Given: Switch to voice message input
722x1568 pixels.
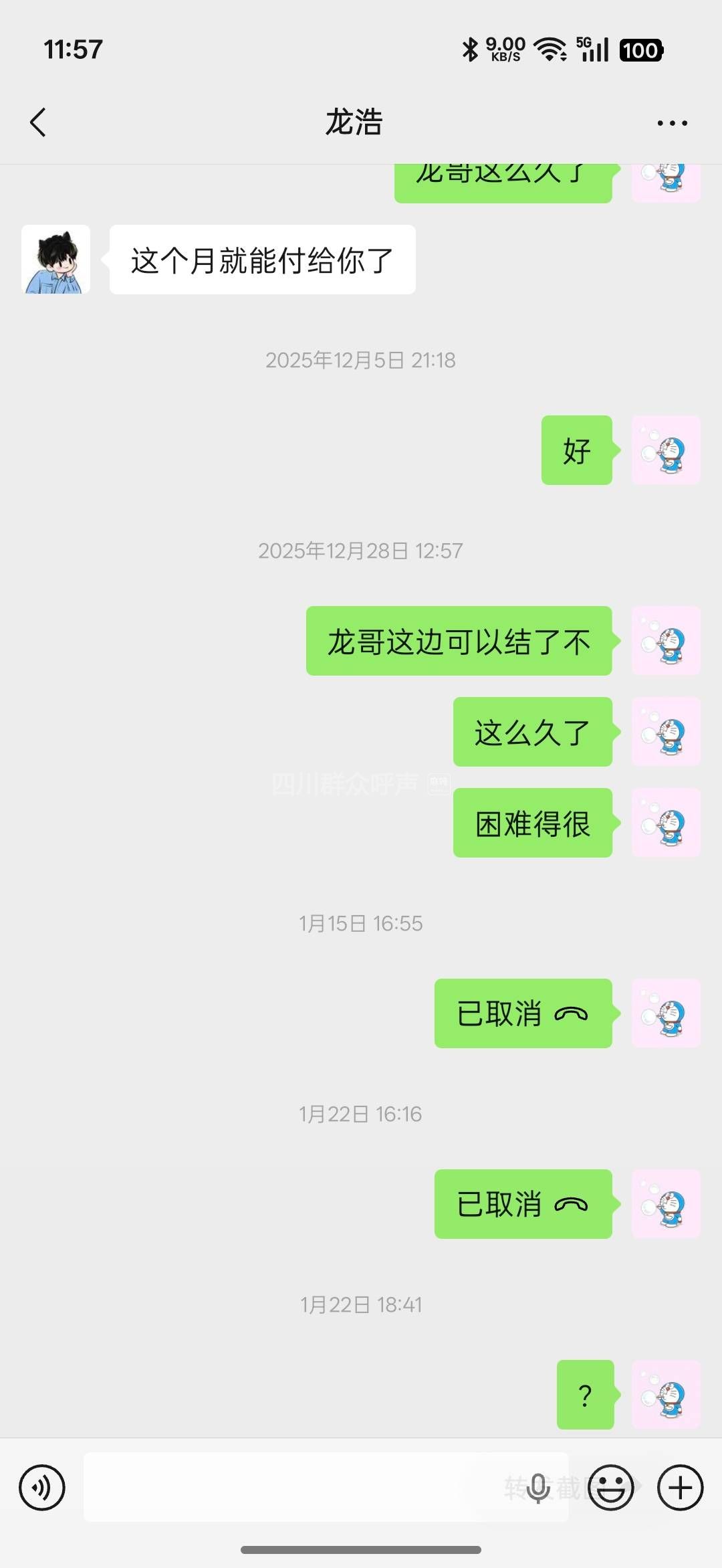Looking at the screenshot, I should coord(42,1488).
